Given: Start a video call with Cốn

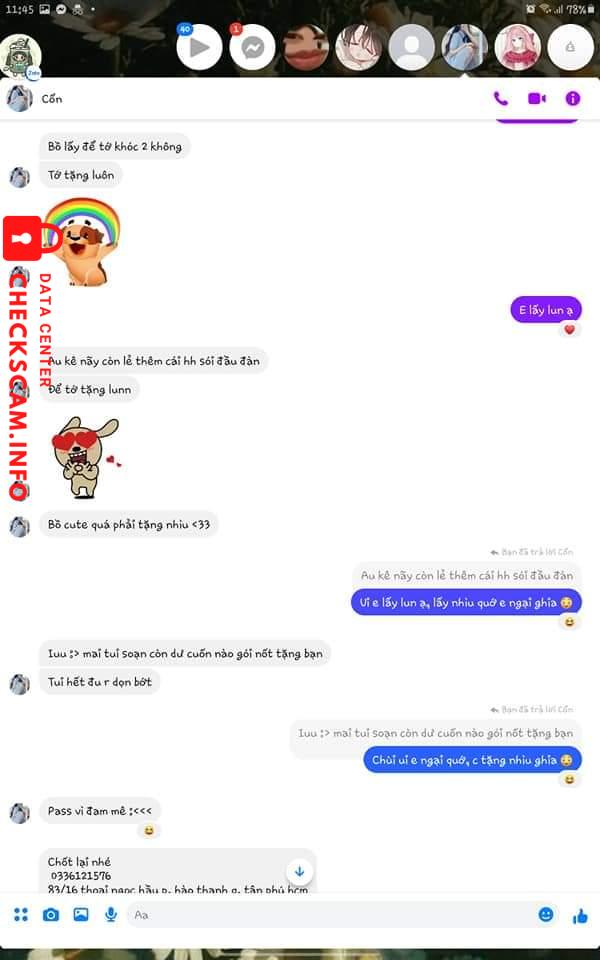Looking at the screenshot, I should [537, 99].
